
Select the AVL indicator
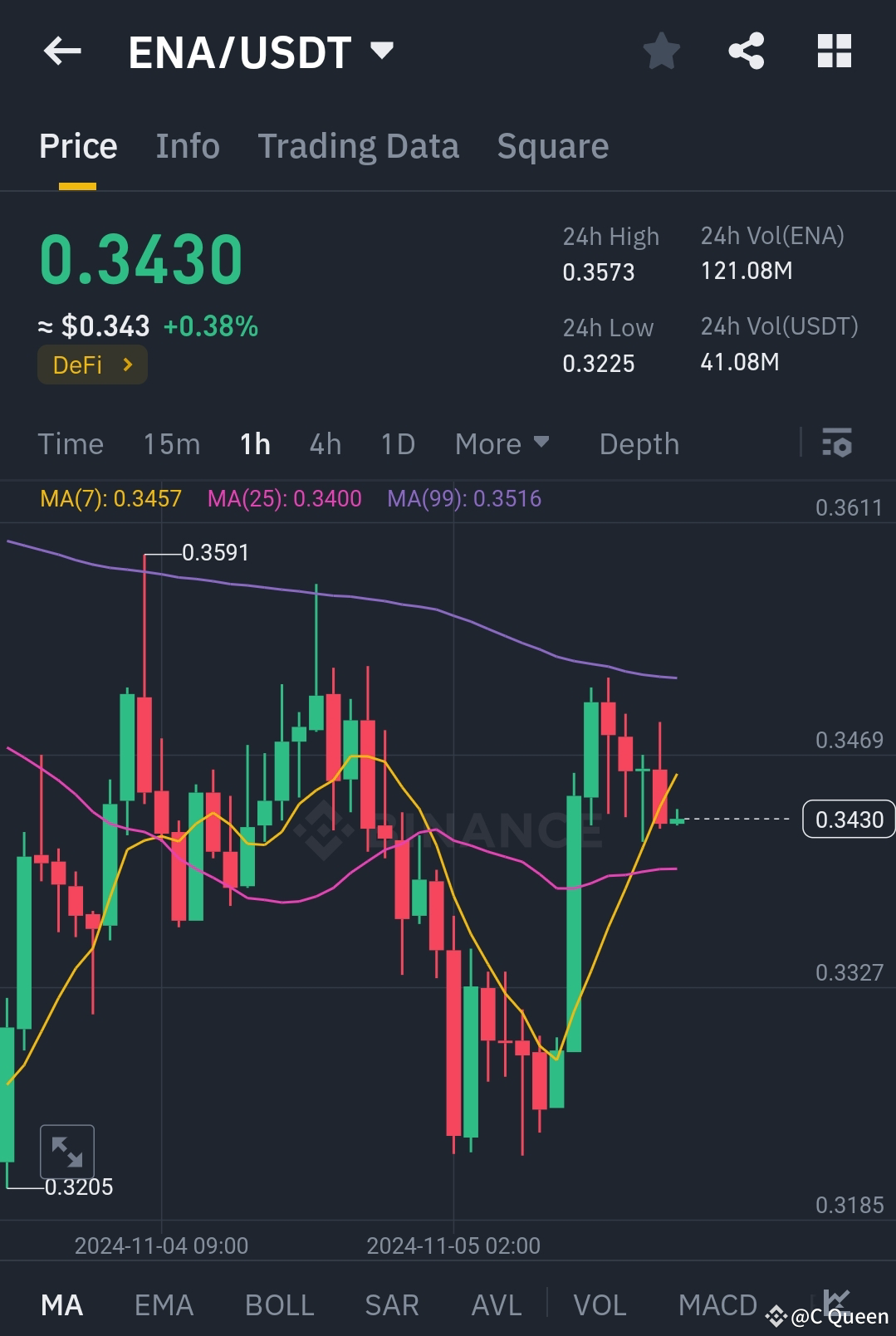pyautogui.click(x=494, y=1304)
